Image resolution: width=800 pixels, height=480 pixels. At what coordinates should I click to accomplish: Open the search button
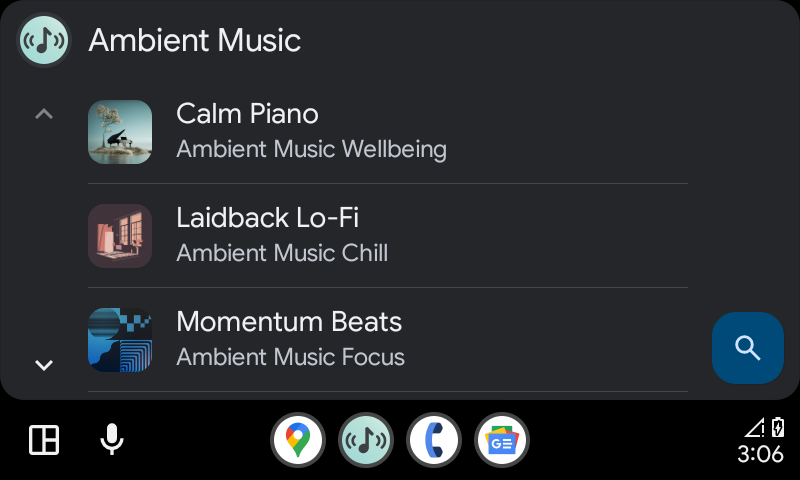coord(747,348)
